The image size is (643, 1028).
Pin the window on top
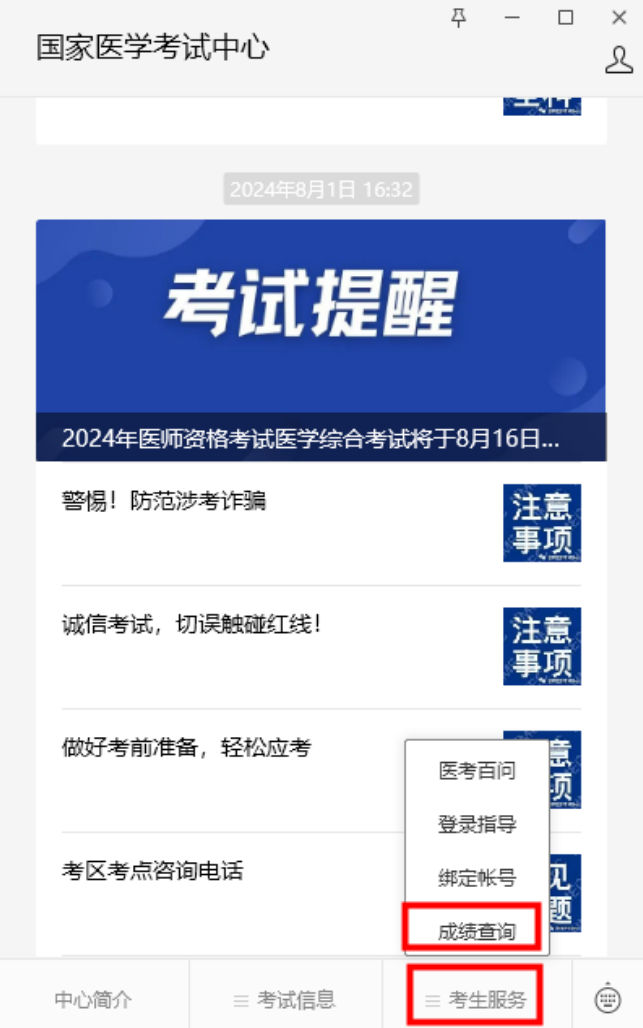pyautogui.click(x=459, y=17)
